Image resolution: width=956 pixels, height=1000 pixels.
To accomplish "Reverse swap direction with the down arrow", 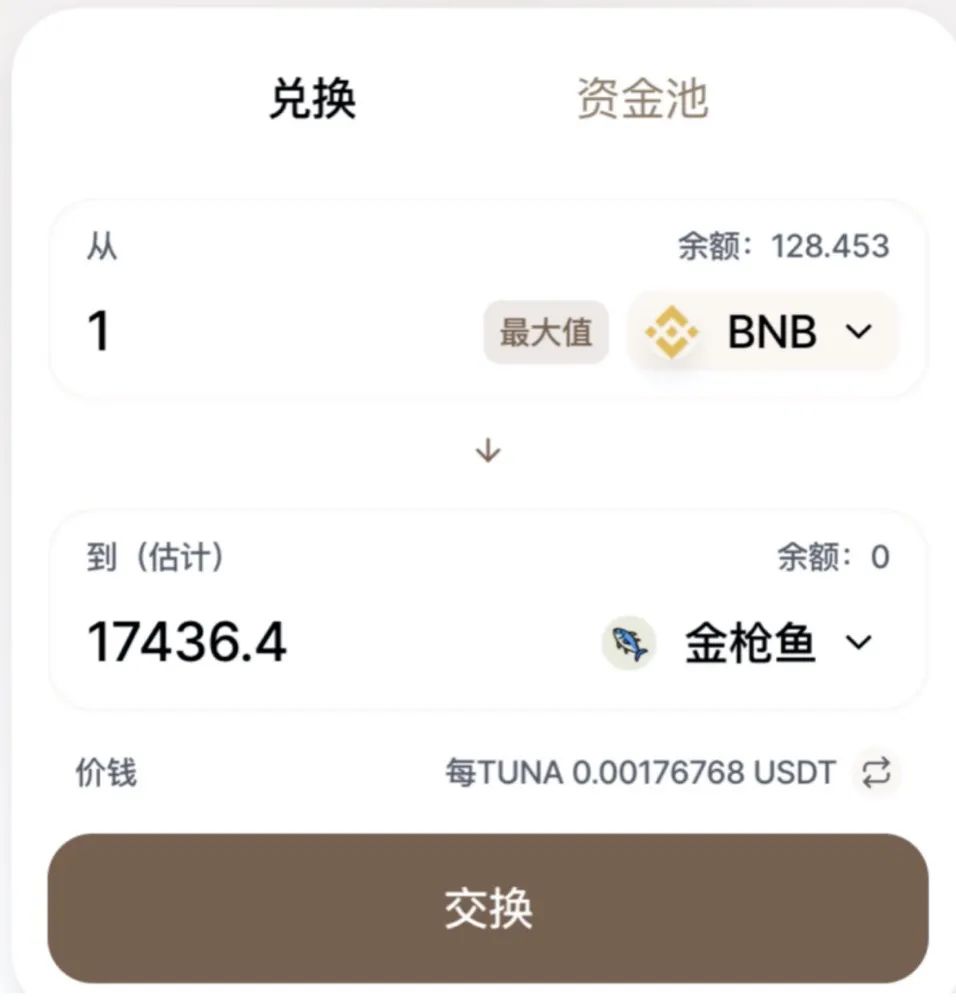I will [x=488, y=452].
